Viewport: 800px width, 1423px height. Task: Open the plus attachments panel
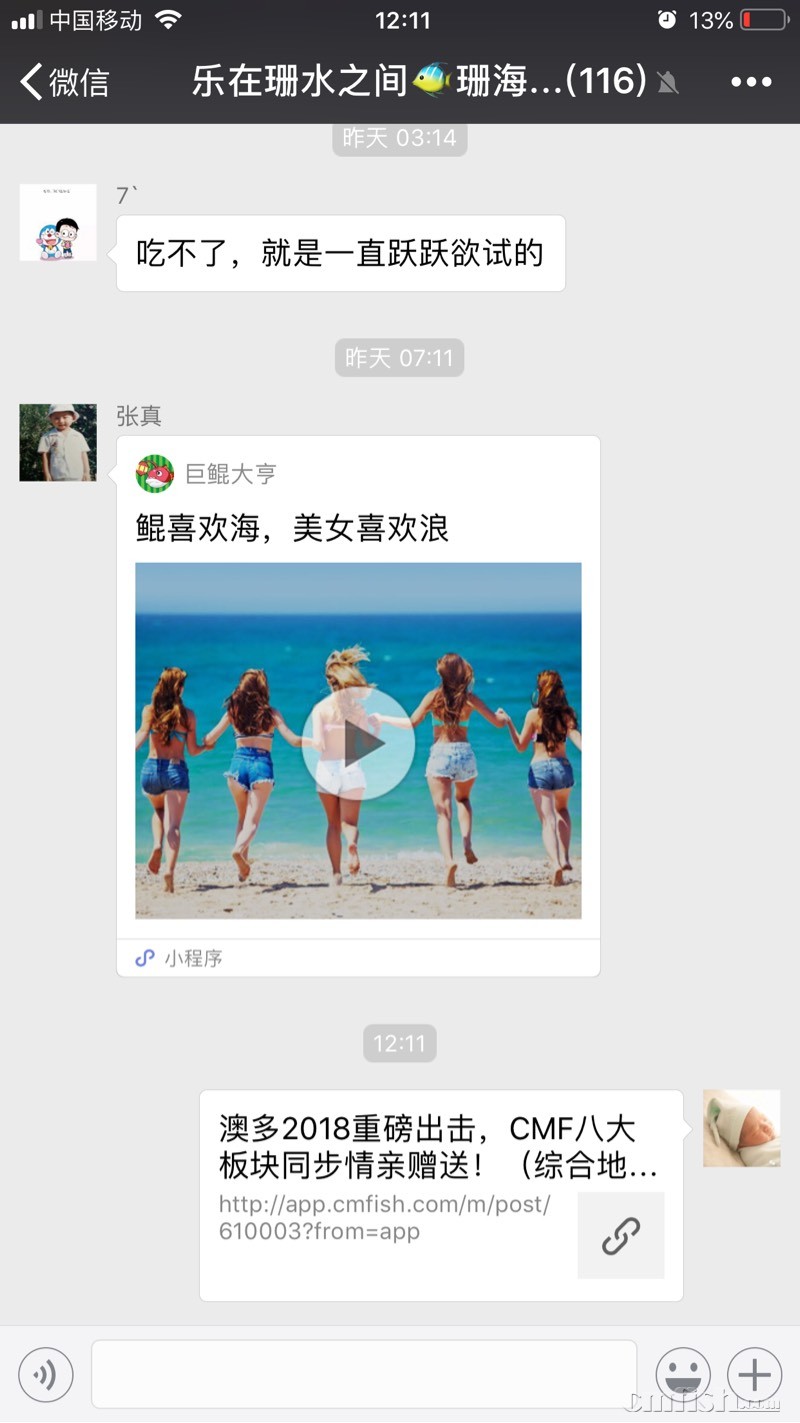pos(754,1375)
